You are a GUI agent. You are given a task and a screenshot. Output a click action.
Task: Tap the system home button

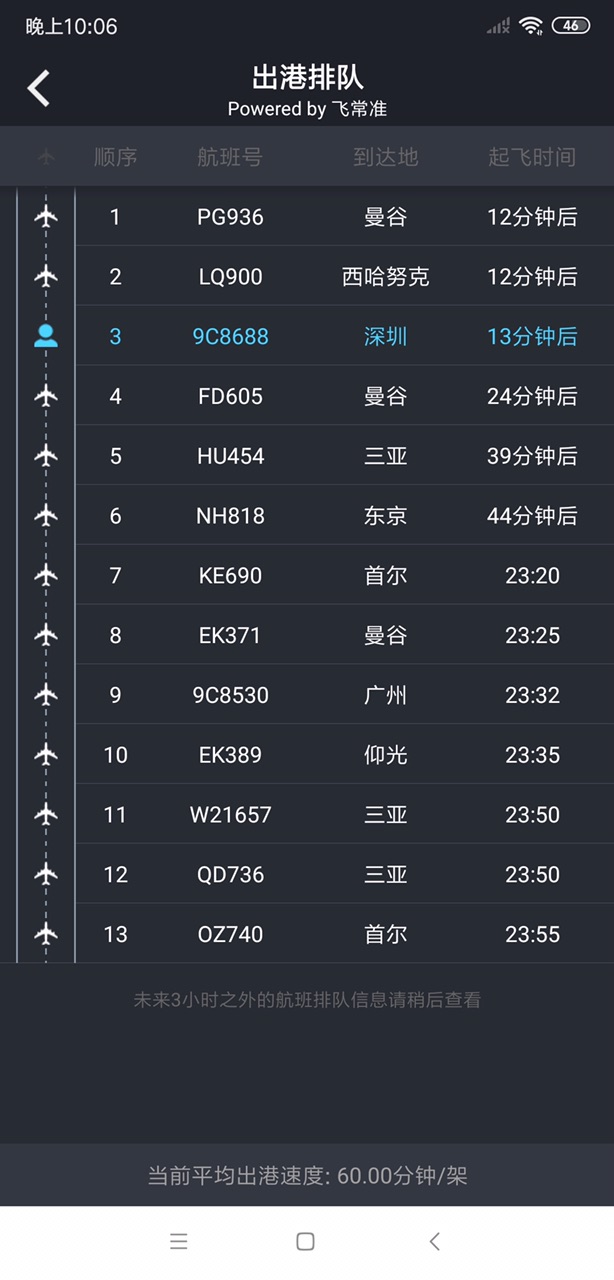pyautogui.click(x=306, y=1241)
